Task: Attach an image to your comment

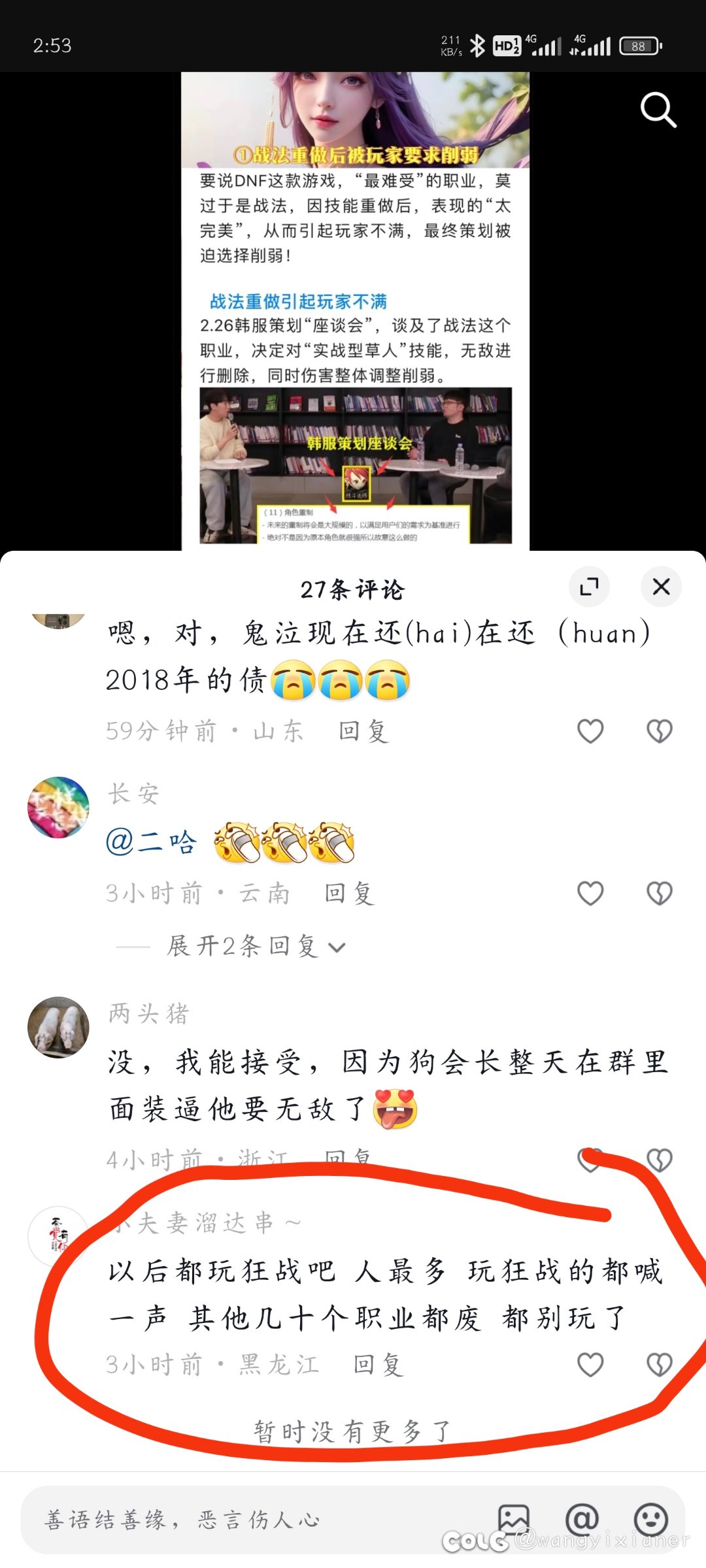Action: (514, 1518)
